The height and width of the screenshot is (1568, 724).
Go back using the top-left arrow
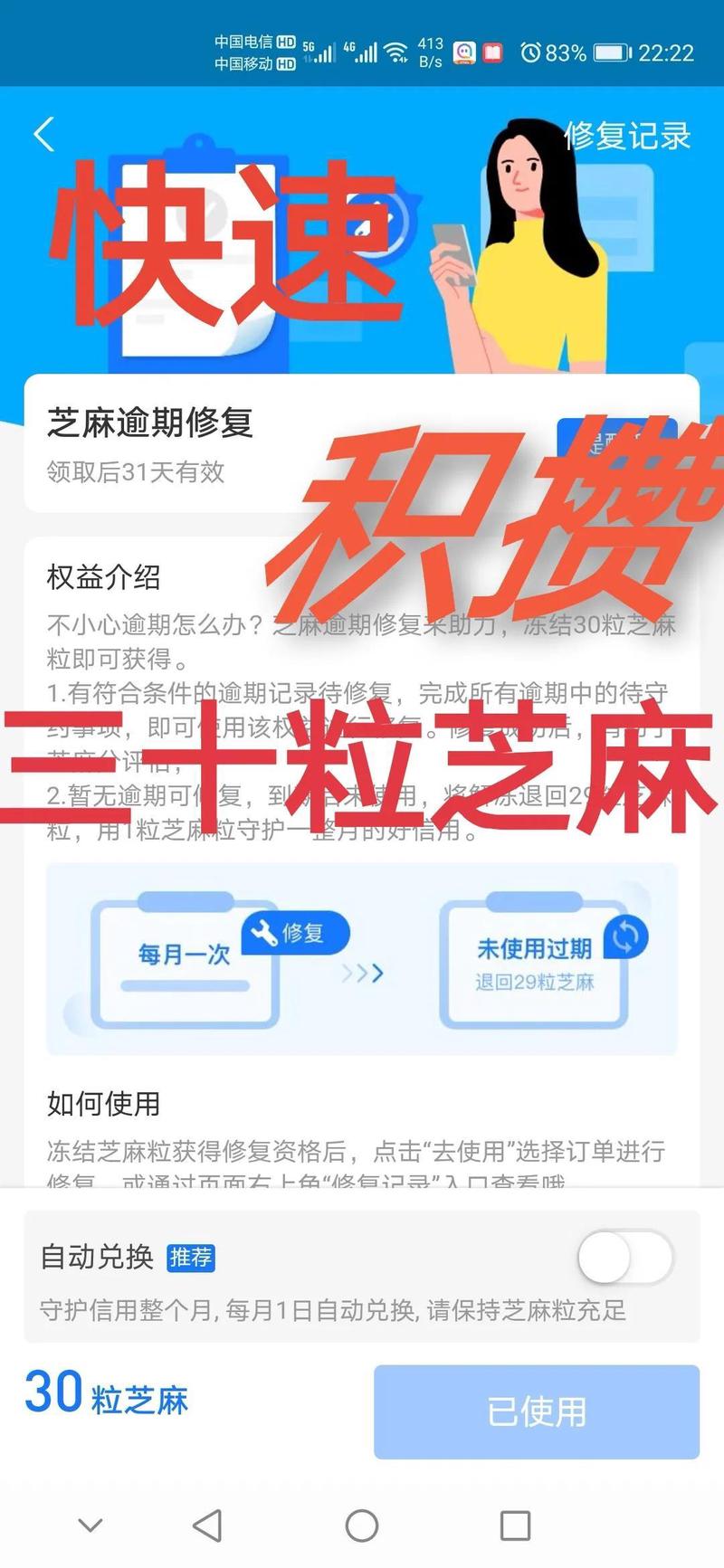[x=44, y=135]
